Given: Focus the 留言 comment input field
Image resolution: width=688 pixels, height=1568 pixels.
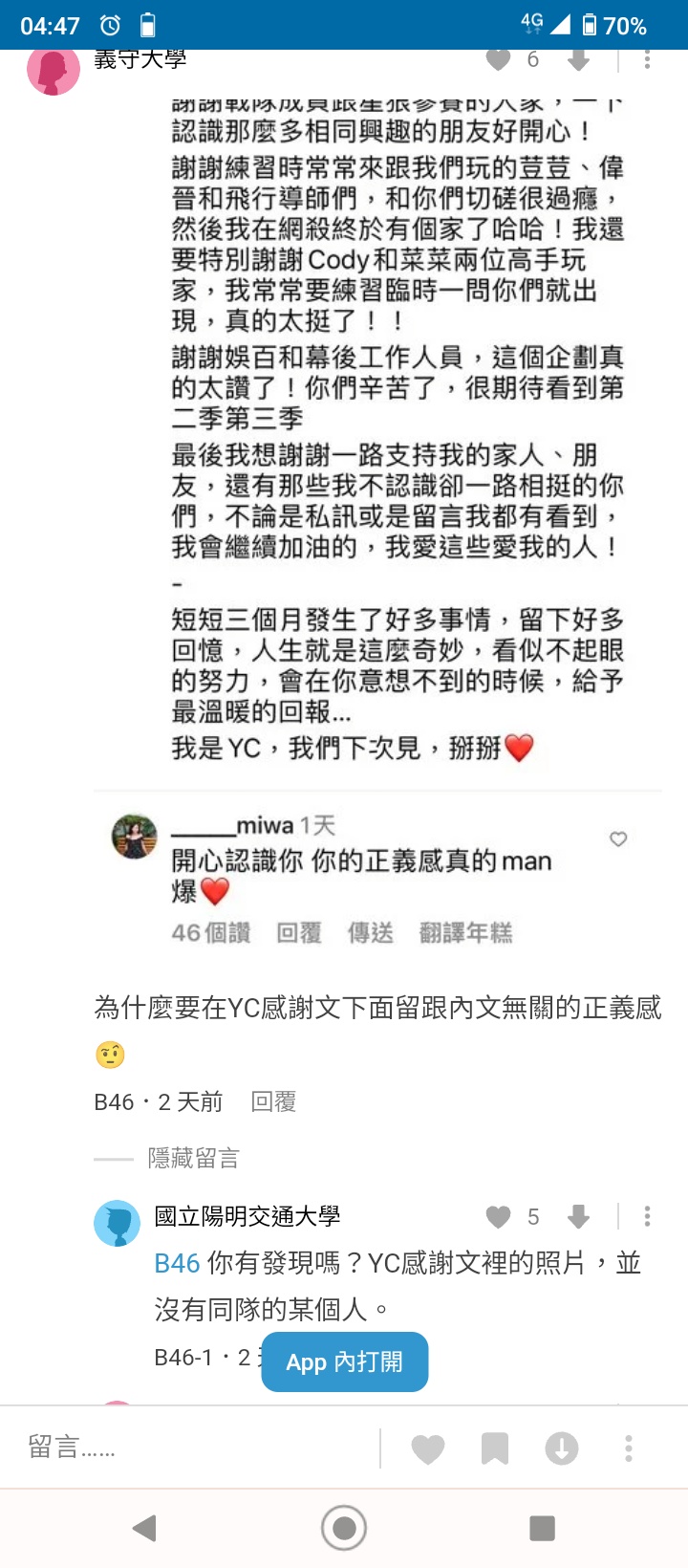Looking at the screenshot, I should tap(191, 1448).
